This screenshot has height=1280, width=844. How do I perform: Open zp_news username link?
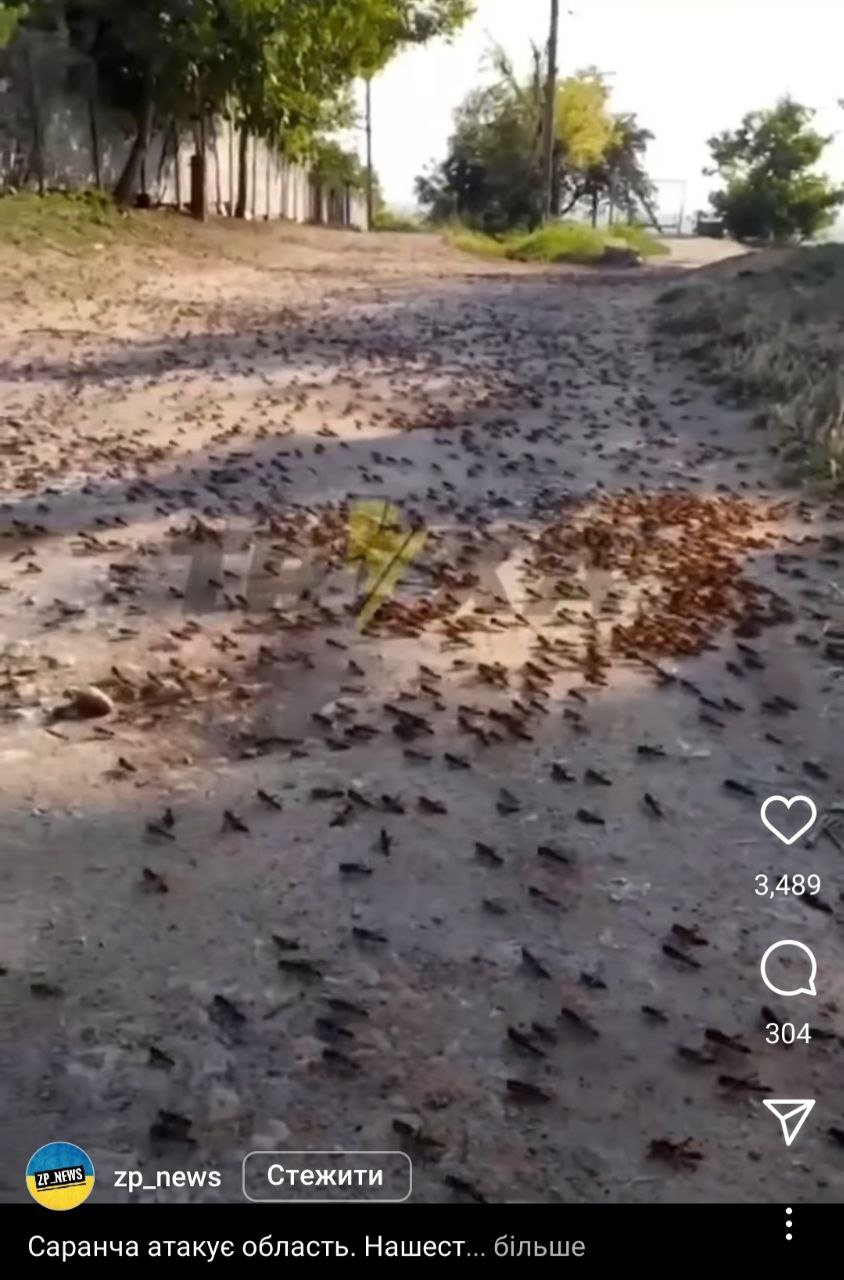[x=167, y=1177]
